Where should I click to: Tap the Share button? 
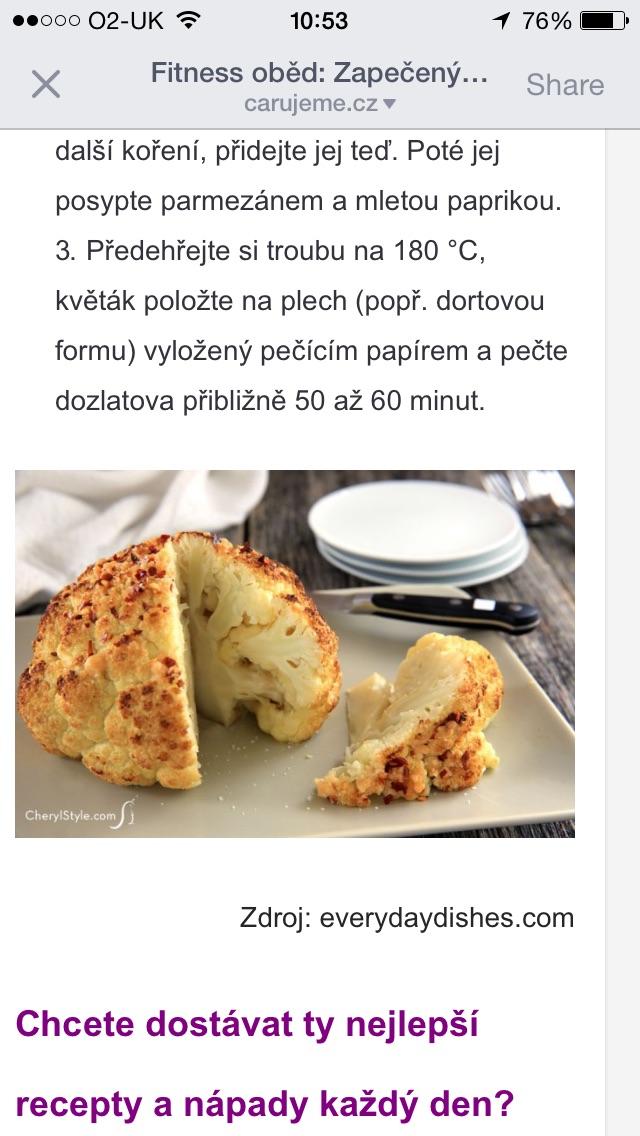(x=565, y=85)
